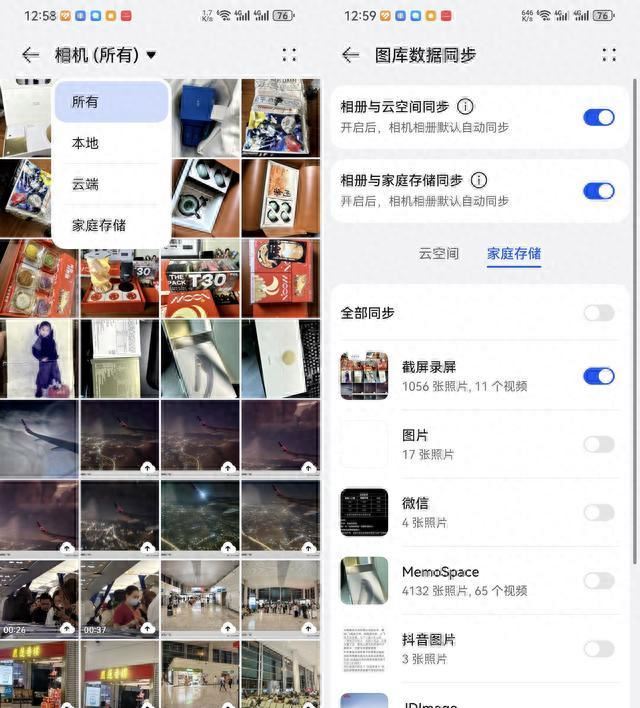The height and width of the screenshot is (708, 640).
Task: Disable 相册与云空间同步 switch
Action: pyautogui.click(x=598, y=117)
